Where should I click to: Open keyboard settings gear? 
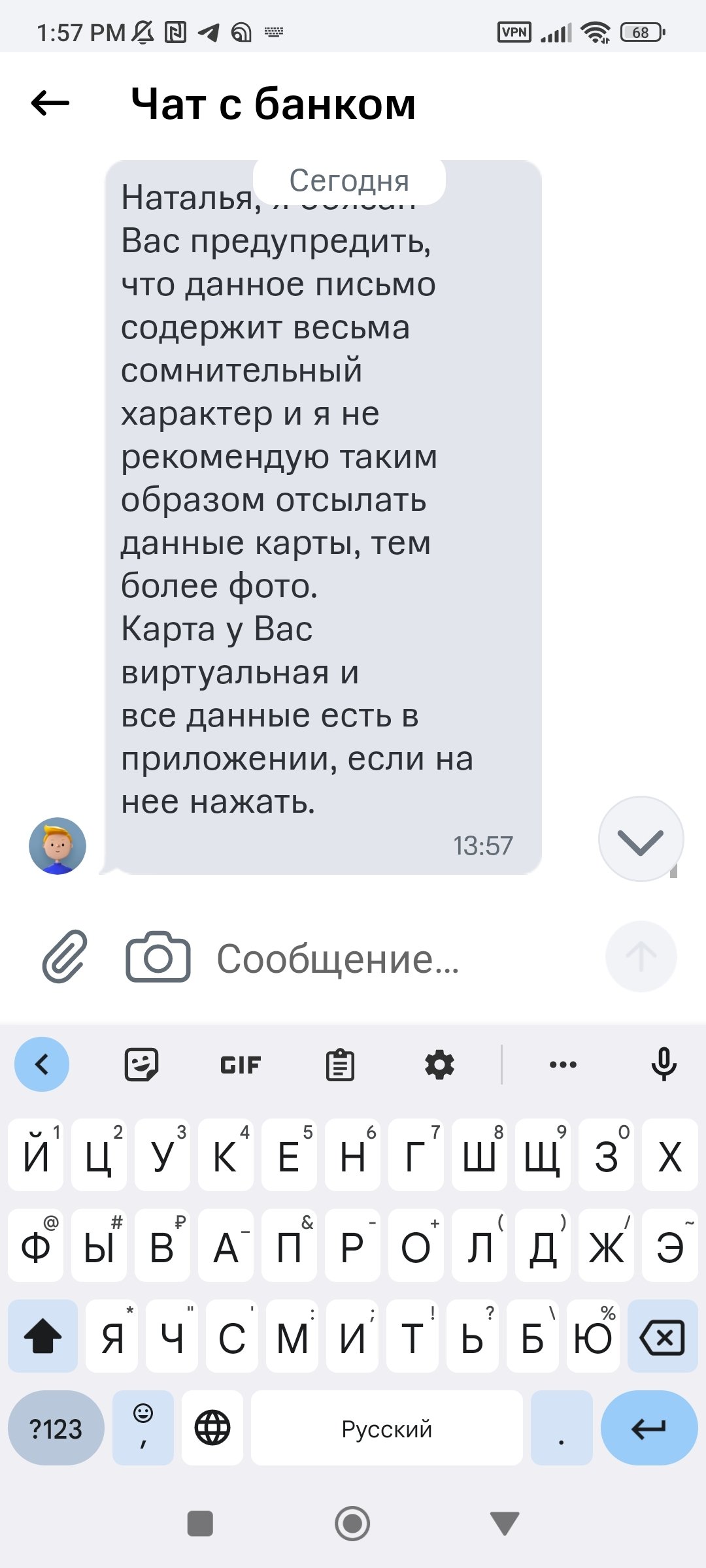[439, 1065]
